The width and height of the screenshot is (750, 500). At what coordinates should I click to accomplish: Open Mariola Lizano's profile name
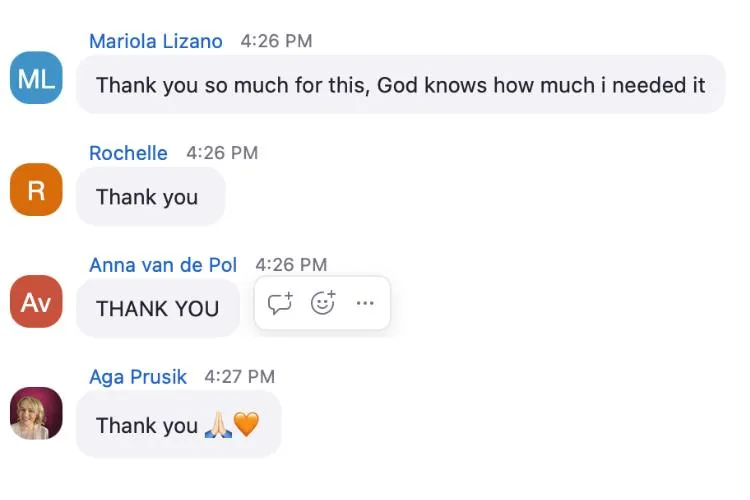pos(156,41)
